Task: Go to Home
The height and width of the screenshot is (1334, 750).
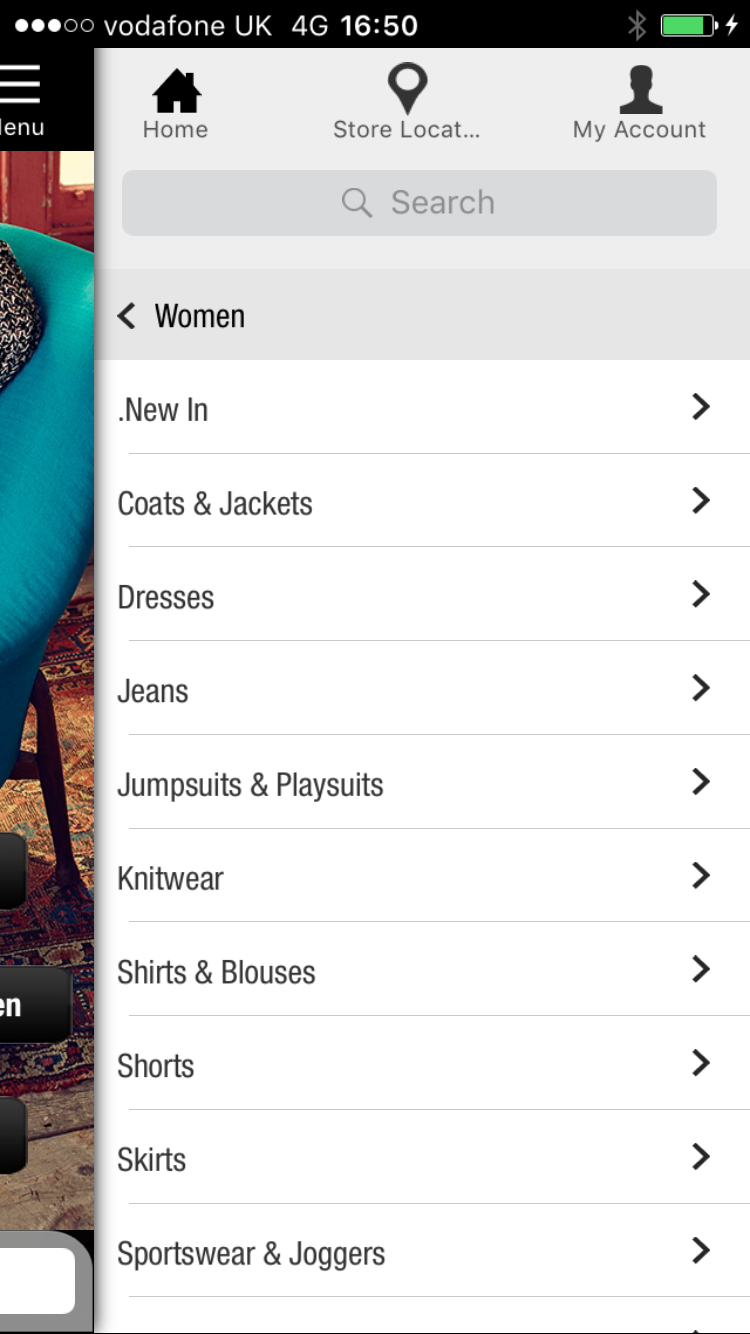Action: tap(175, 102)
